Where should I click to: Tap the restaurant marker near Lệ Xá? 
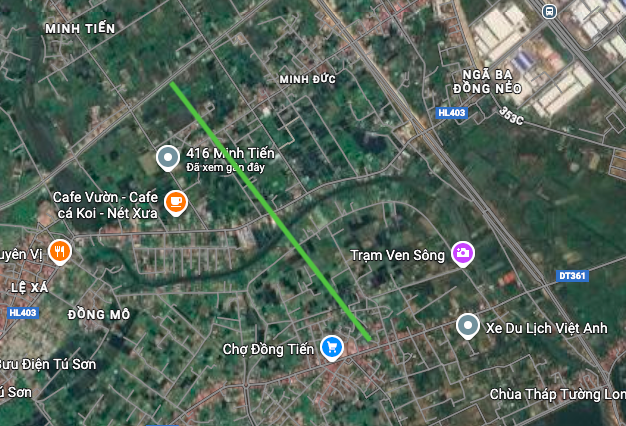coord(60,252)
